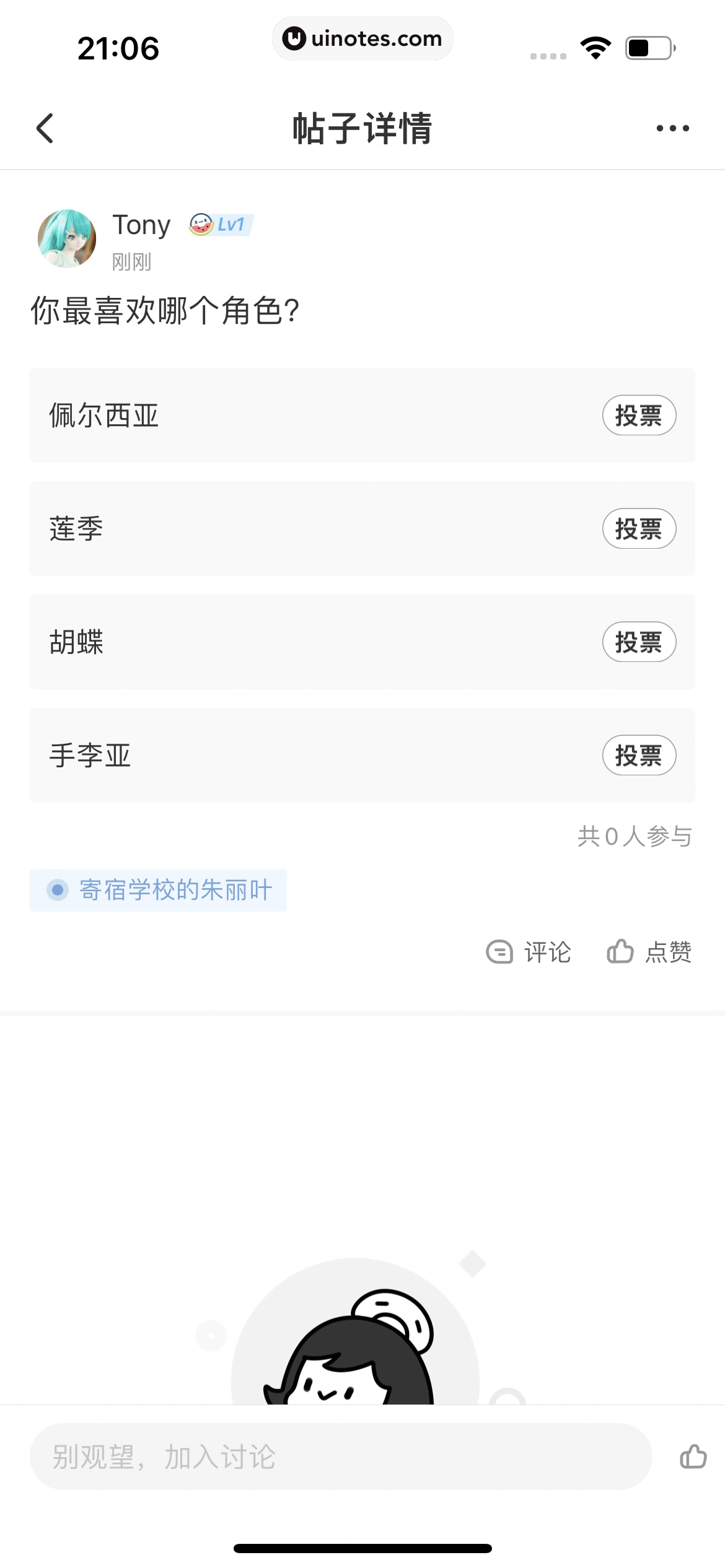Click the thumbs-up icon beside the comment box
Viewport: 725px width, 1568px height.
(693, 1457)
